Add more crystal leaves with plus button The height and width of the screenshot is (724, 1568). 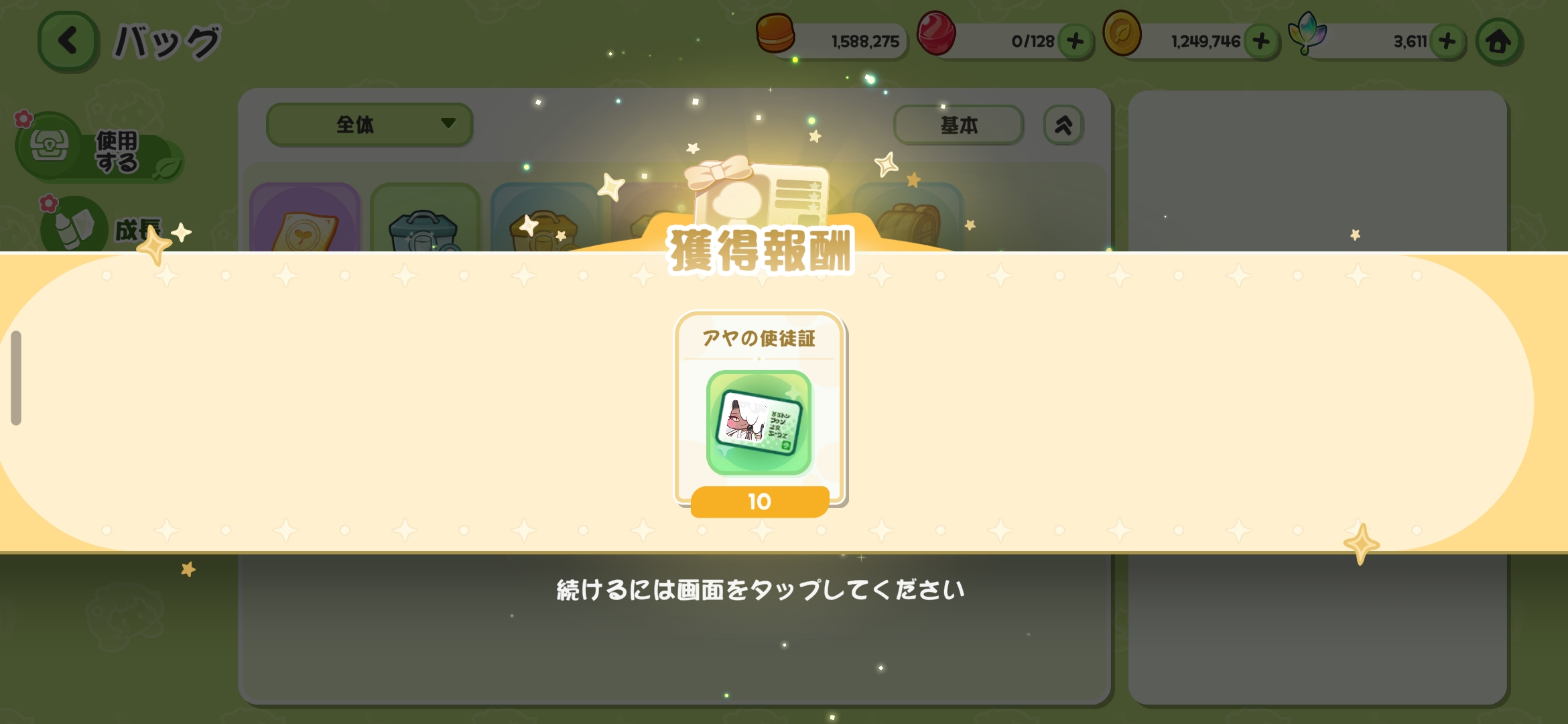[1447, 41]
